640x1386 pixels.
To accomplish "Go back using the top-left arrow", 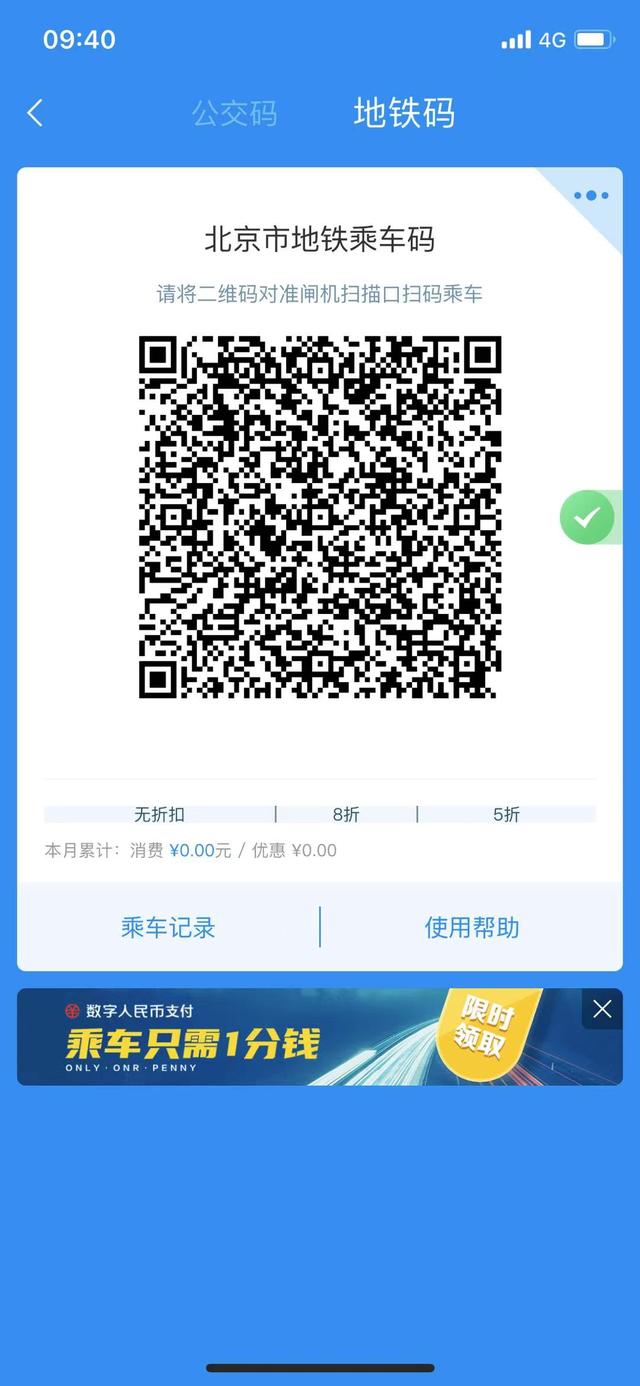I will point(35,113).
